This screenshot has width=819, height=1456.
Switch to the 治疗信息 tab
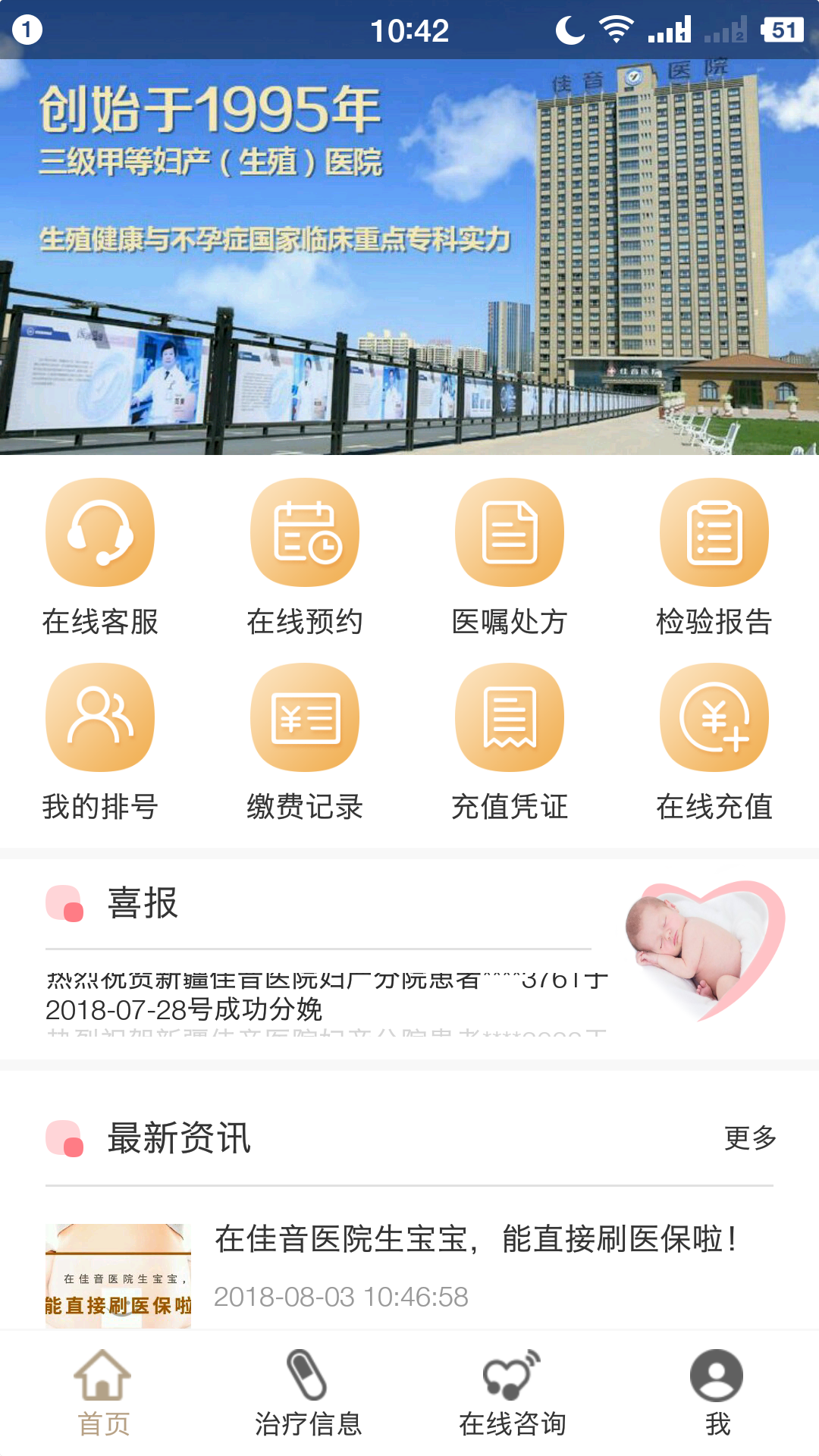click(308, 1394)
